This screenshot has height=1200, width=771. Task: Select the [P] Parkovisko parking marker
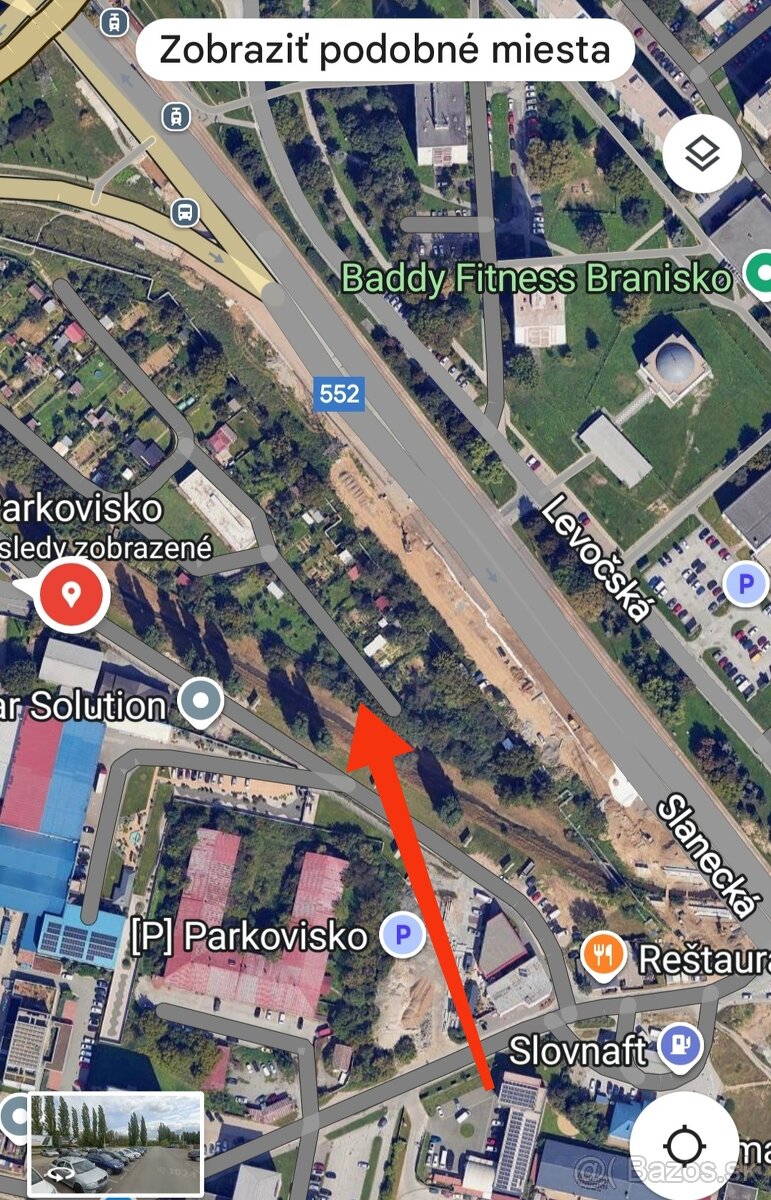point(402,937)
